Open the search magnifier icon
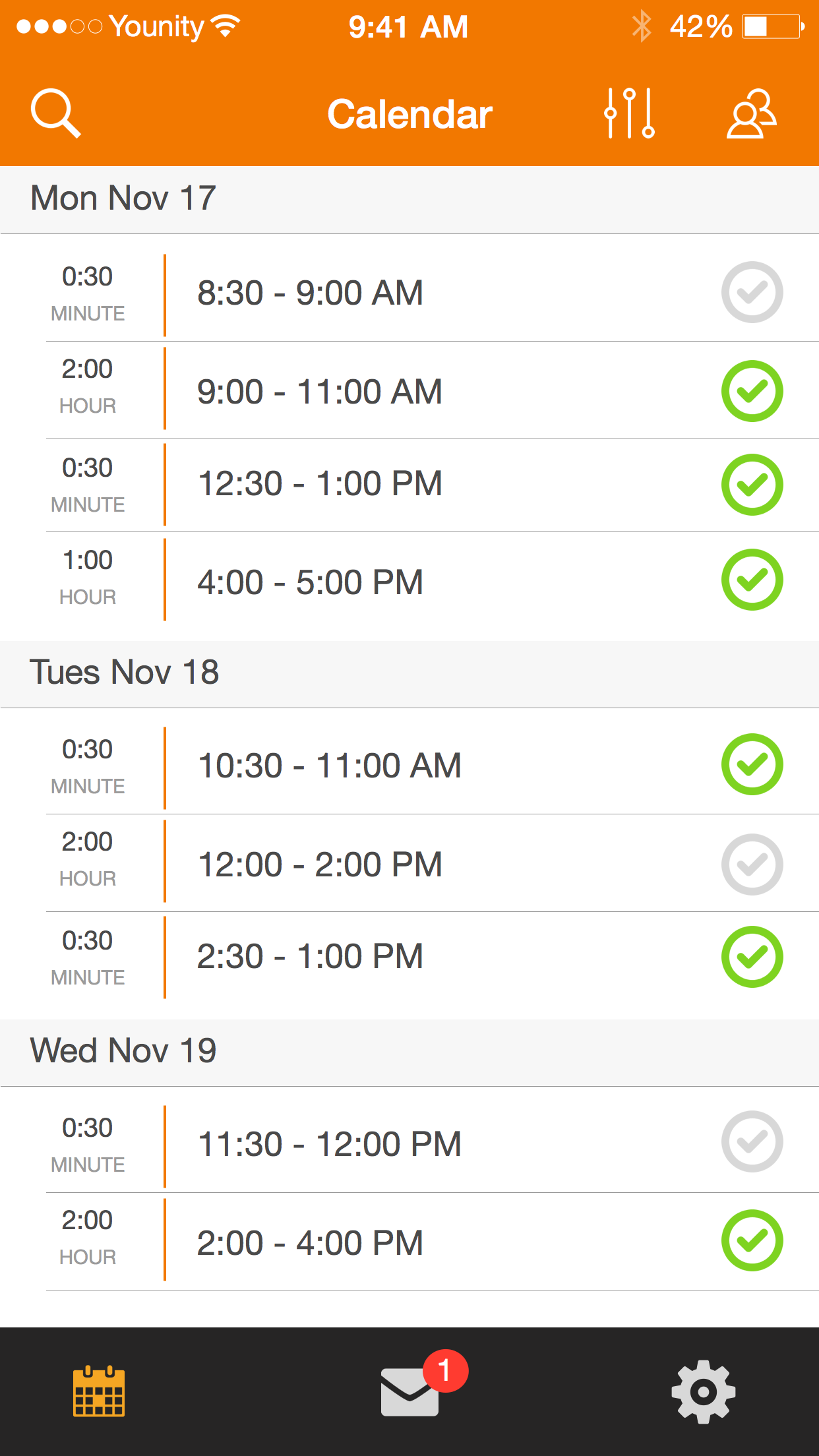 [x=56, y=113]
